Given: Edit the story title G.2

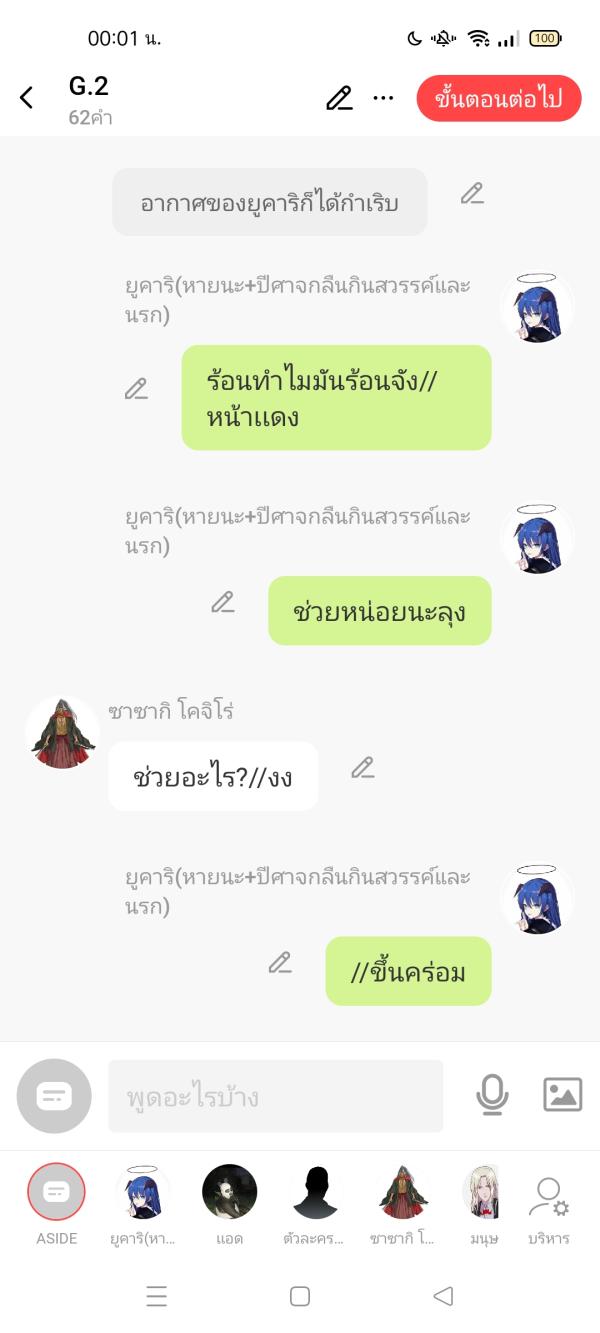Looking at the screenshot, I should 339,98.
